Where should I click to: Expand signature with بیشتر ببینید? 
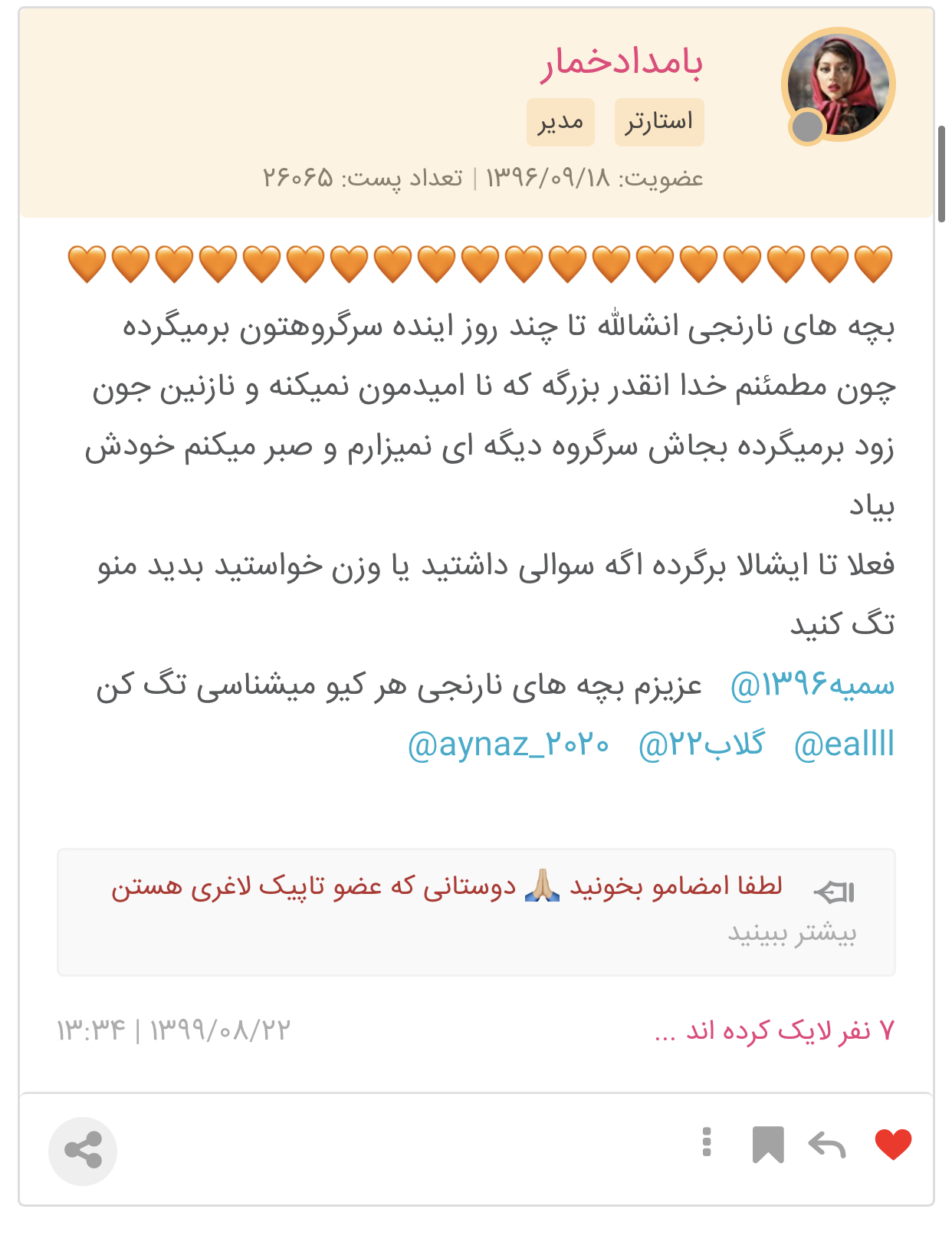pos(792,933)
